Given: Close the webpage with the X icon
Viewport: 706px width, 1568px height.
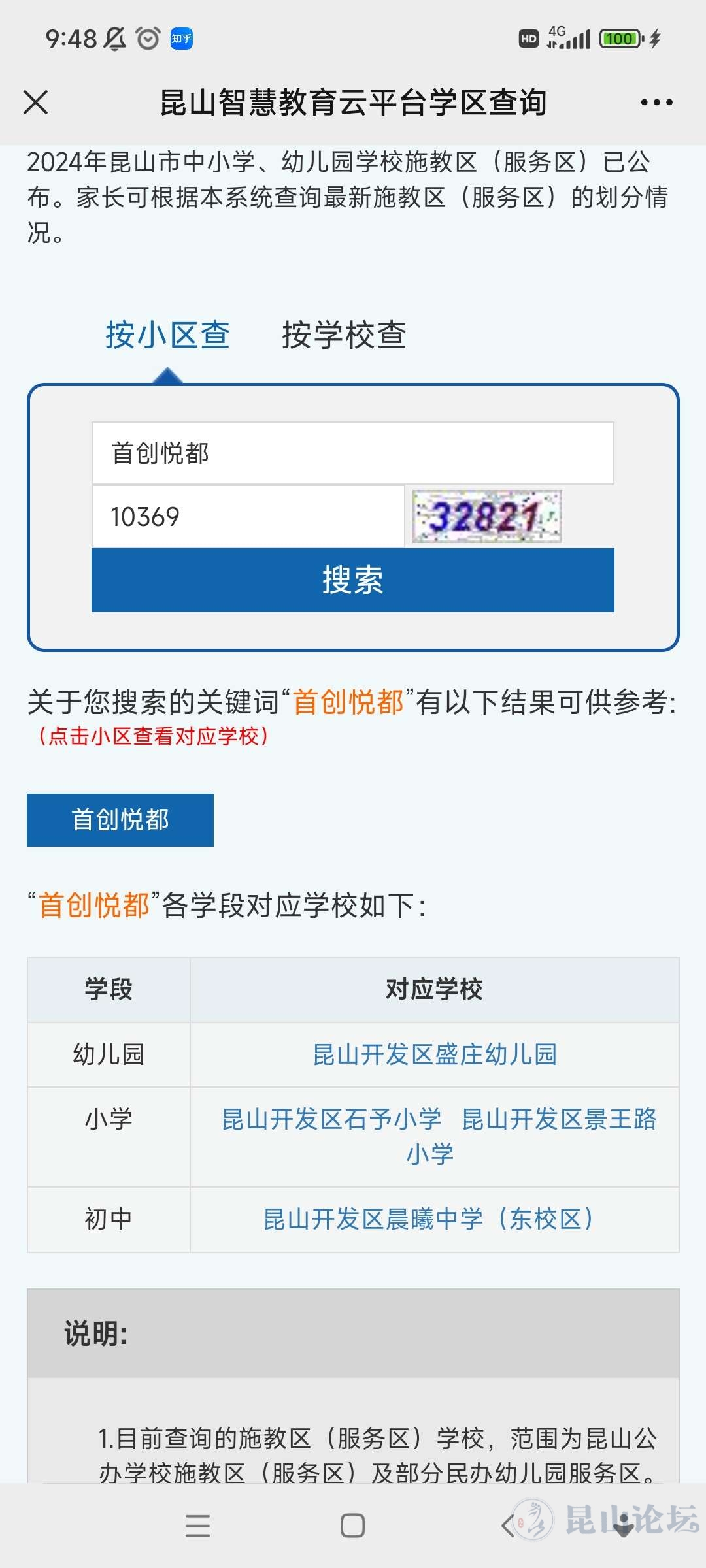Looking at the screenshot, I should click(36, 103).
